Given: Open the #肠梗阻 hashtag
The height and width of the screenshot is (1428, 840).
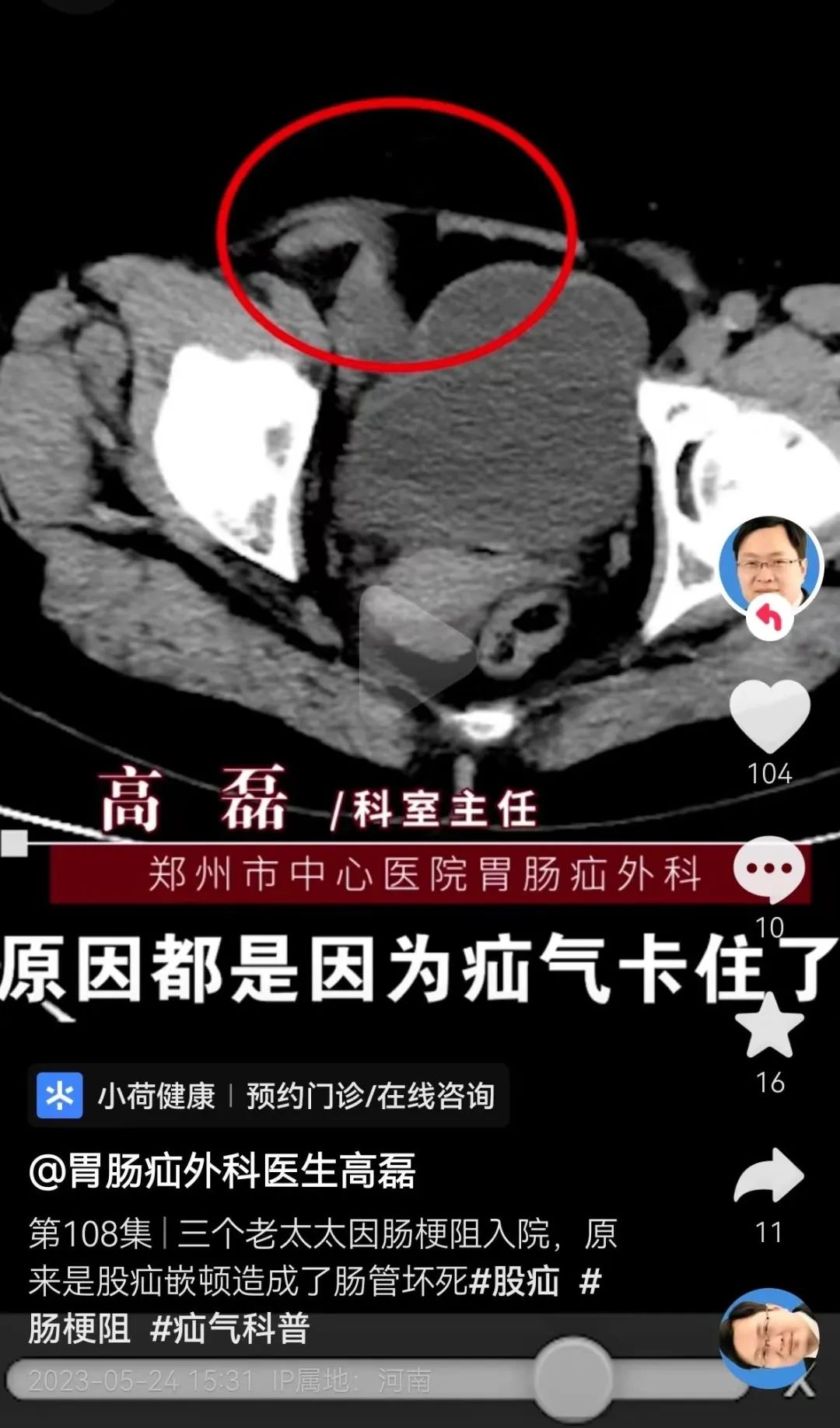Looking at the screenshot, I should pos(78,1328).
